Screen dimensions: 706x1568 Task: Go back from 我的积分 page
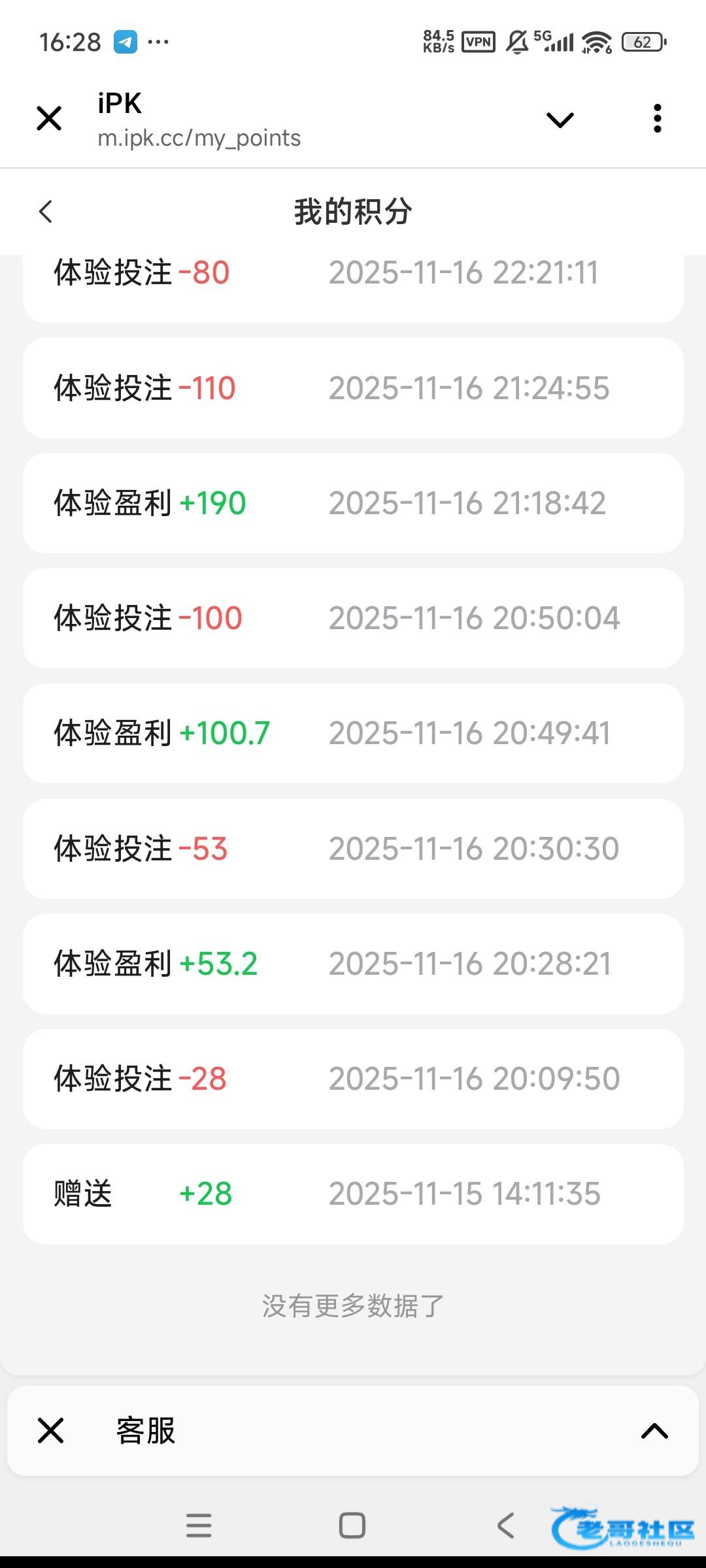[x=46, y=212]
